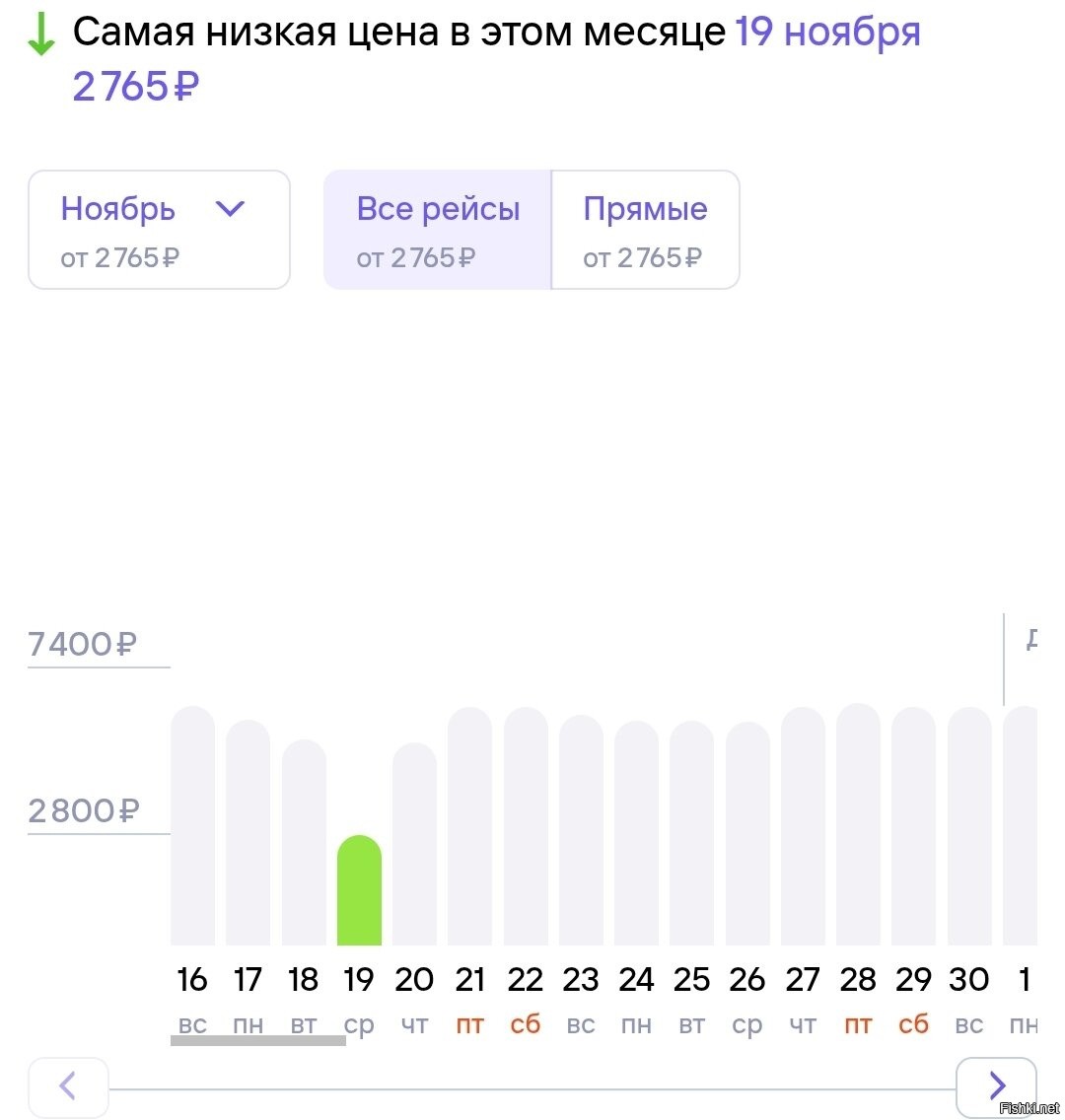1065x1120 pixels.
Task: Go to earlier dates with the left arrow
Action: [x=68, y=1087]
